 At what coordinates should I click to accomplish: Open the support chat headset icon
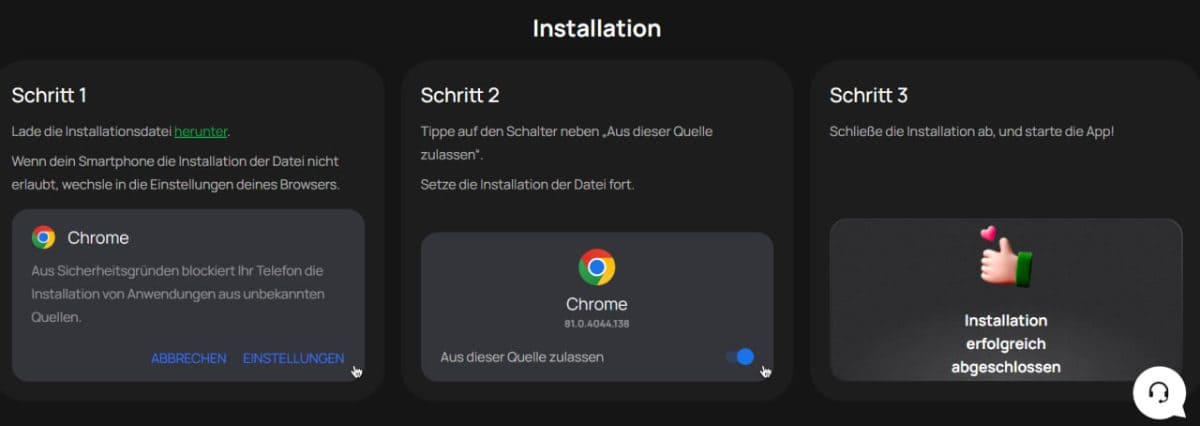(1159, 393)
